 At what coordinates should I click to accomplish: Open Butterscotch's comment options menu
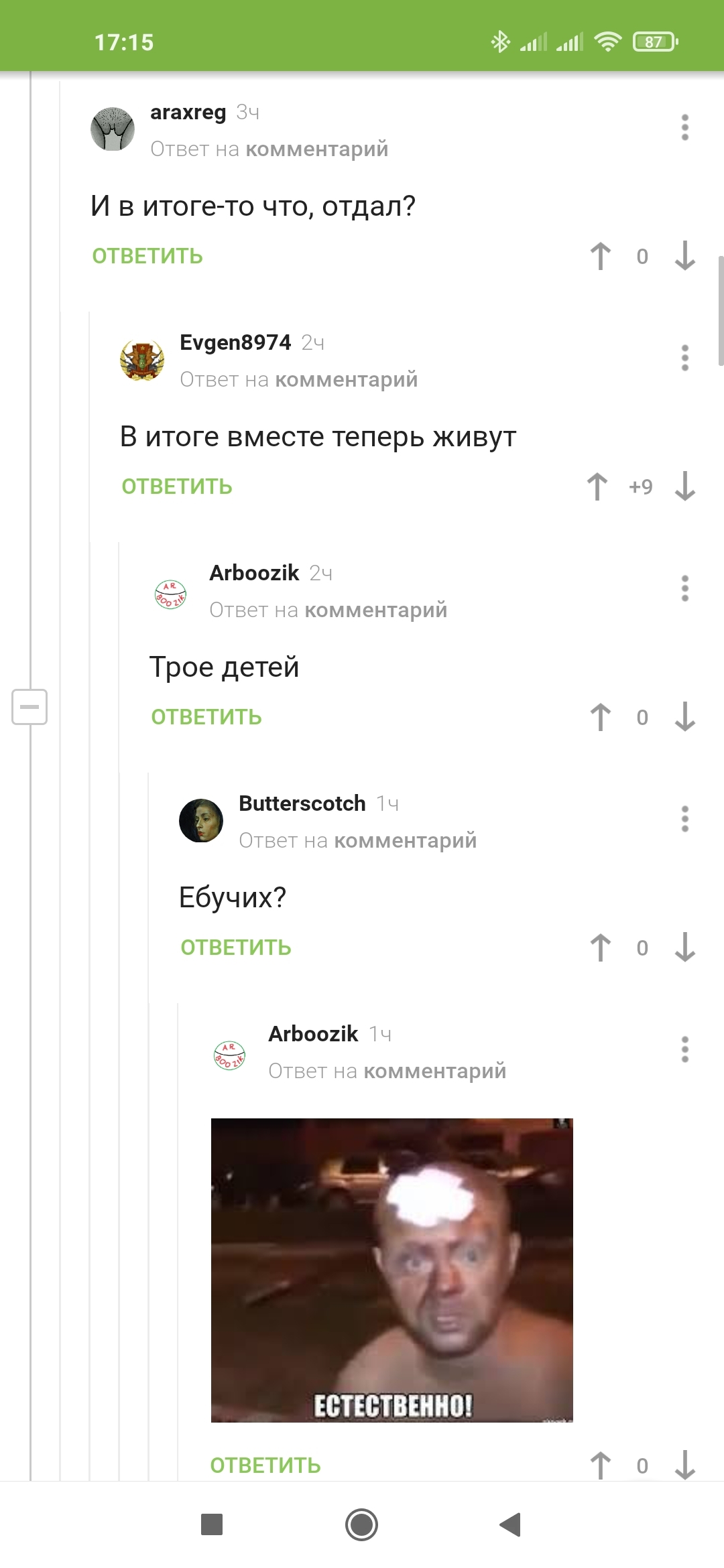[x=684, y=819]
